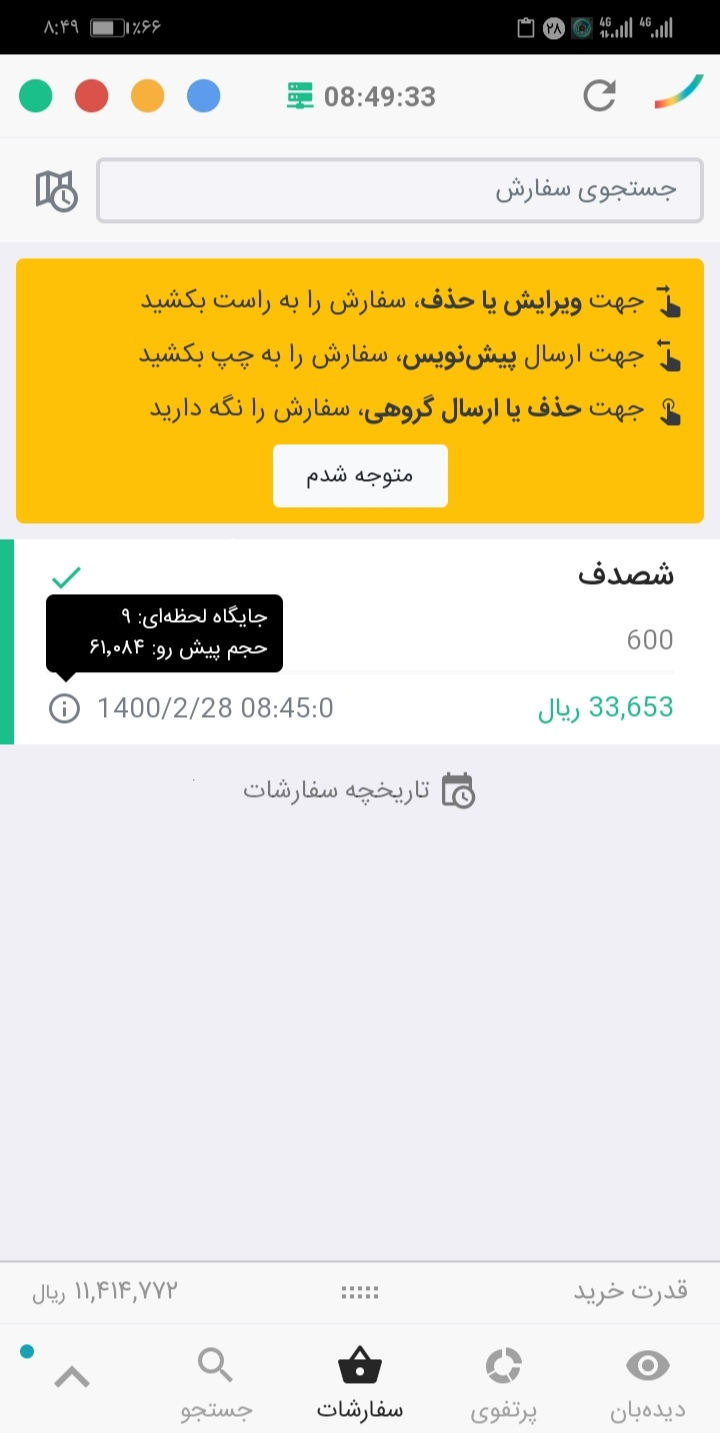Tap the green circle filter
720x1433 pixels.
click(x=36, y=97)
